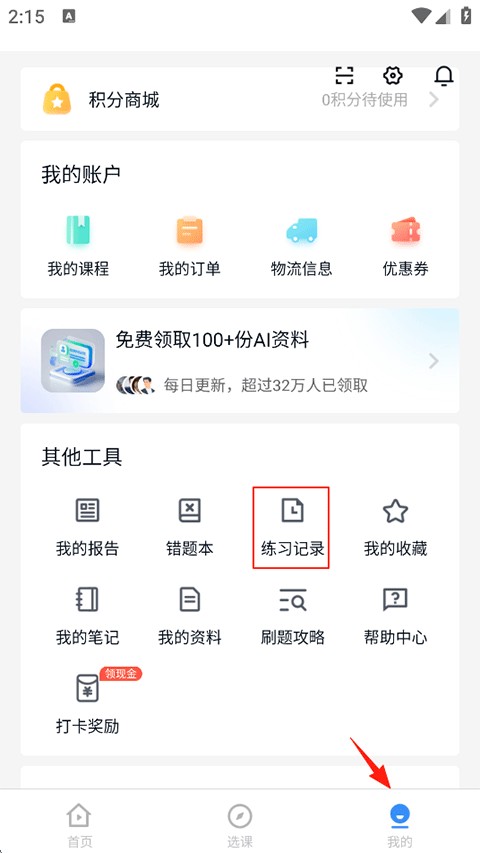
Task: Switch to the 选课 tab
Action: coord(239,826)
